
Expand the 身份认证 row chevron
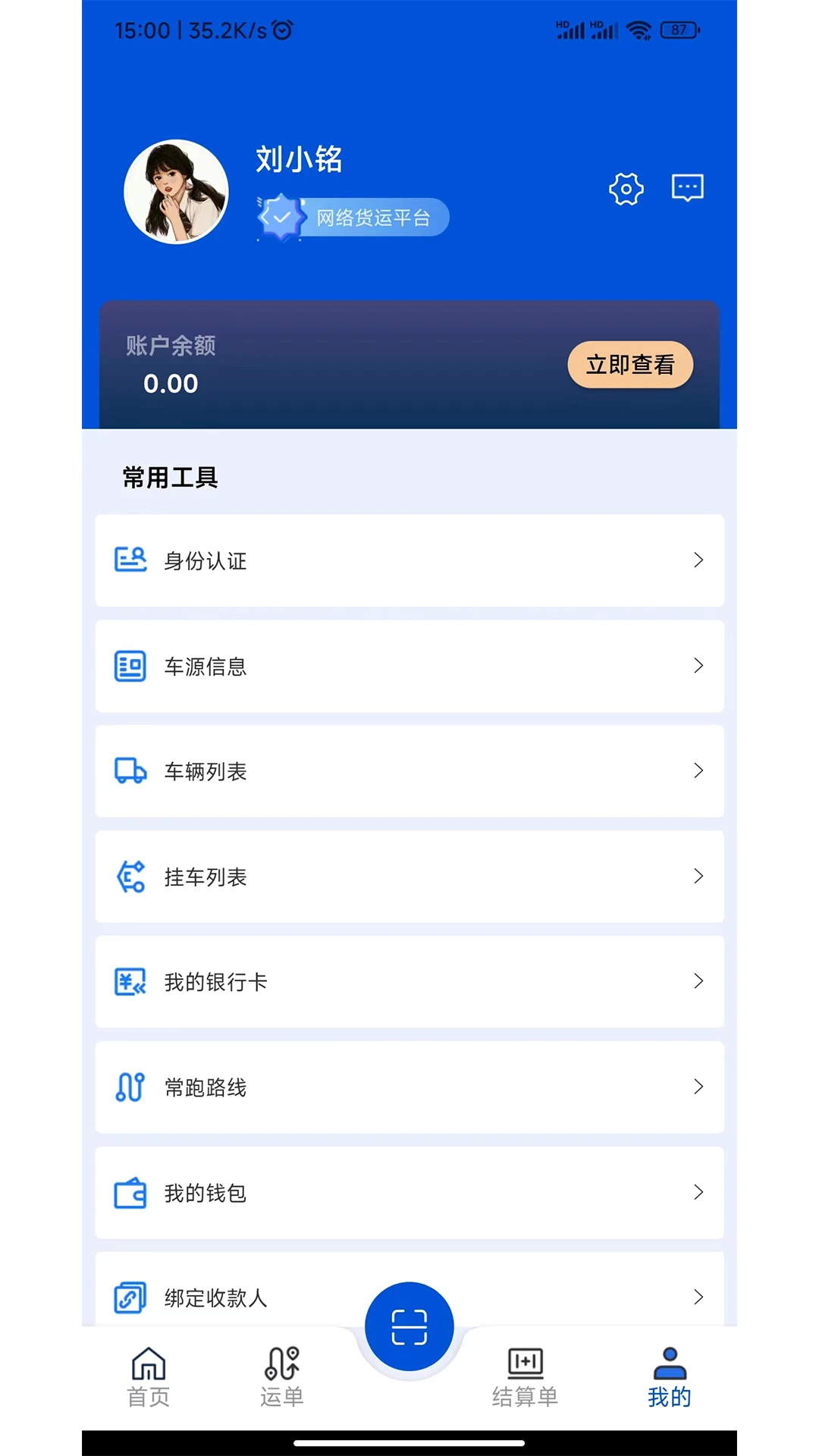698,560
